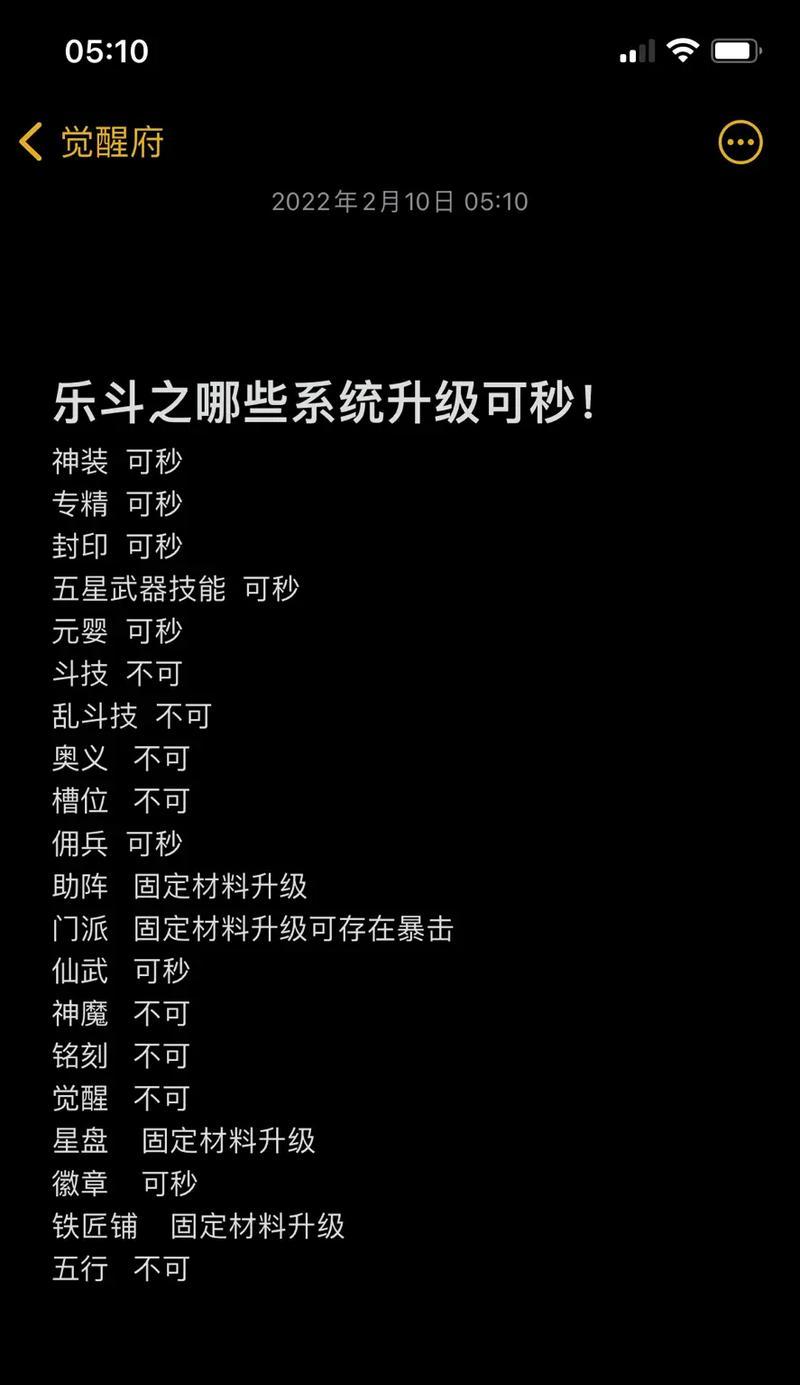Go back to the 觉醒府 folder

91,143
